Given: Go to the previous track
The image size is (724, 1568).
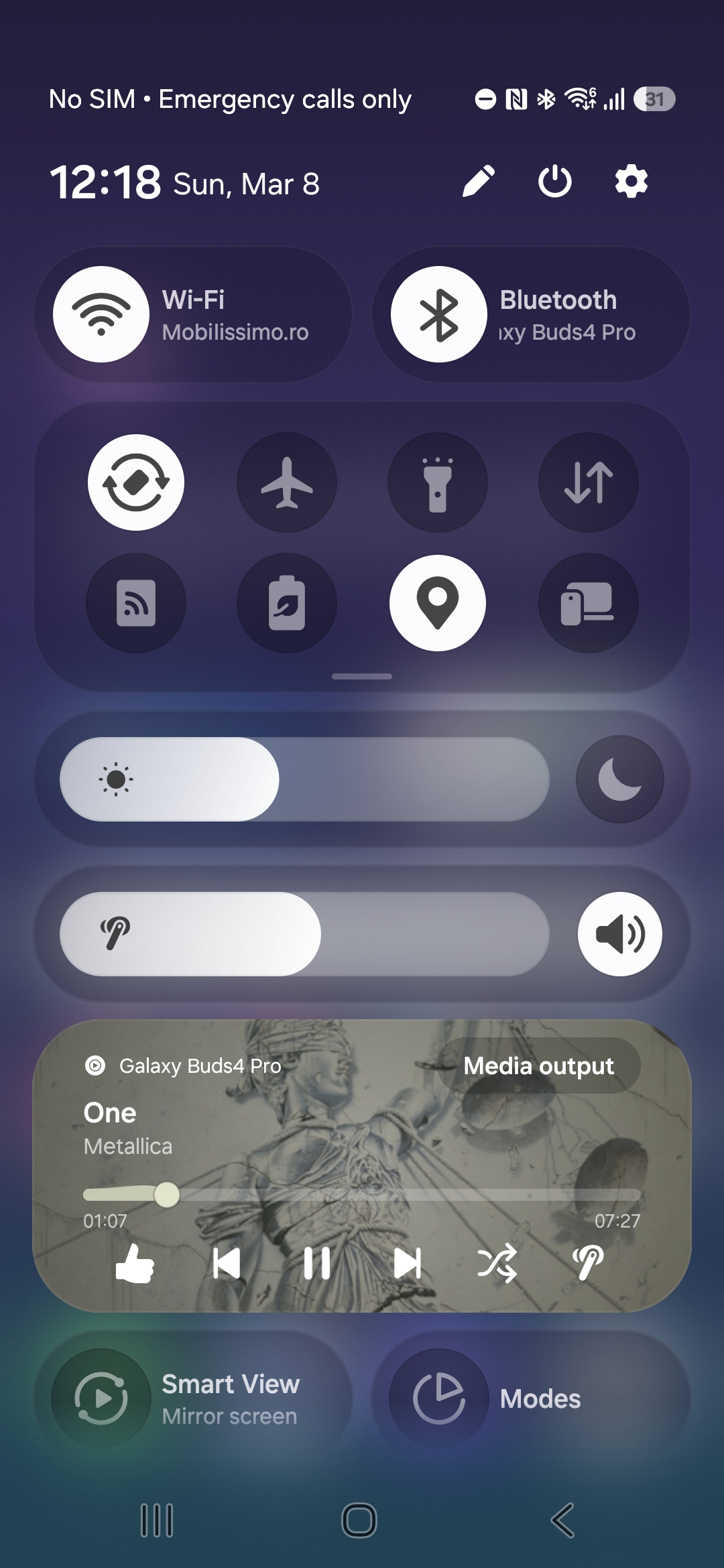Looking at the screenshot, I should tap(227, 1264).
